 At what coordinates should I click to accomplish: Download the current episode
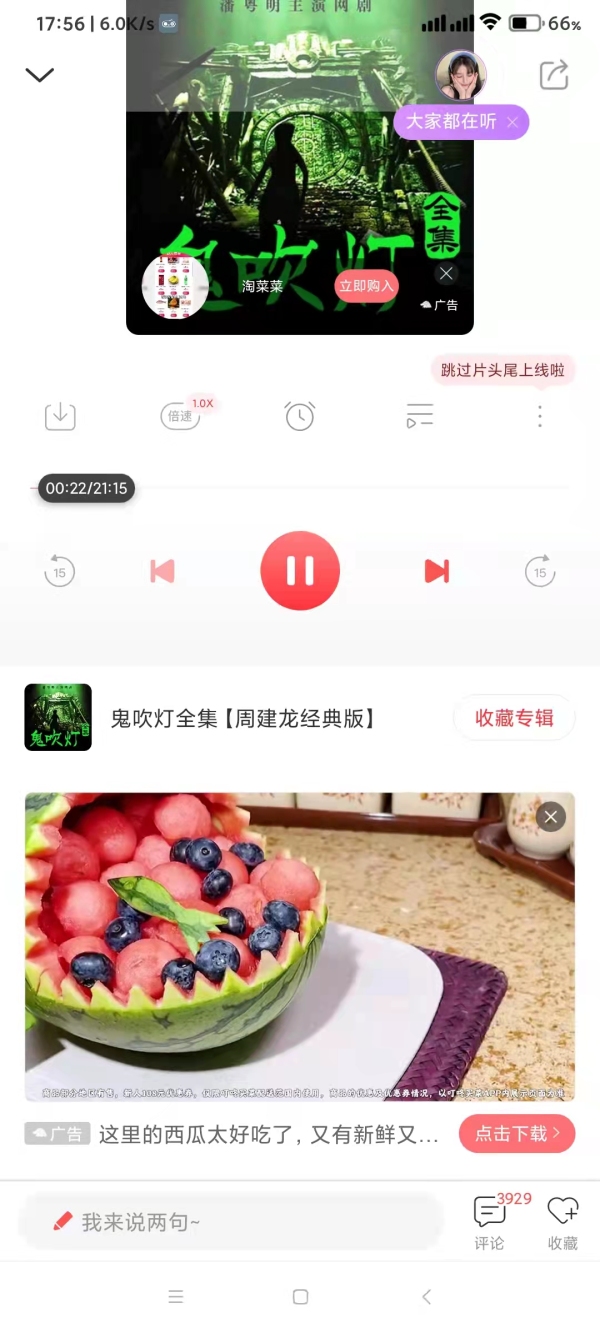tap(60, 416)
